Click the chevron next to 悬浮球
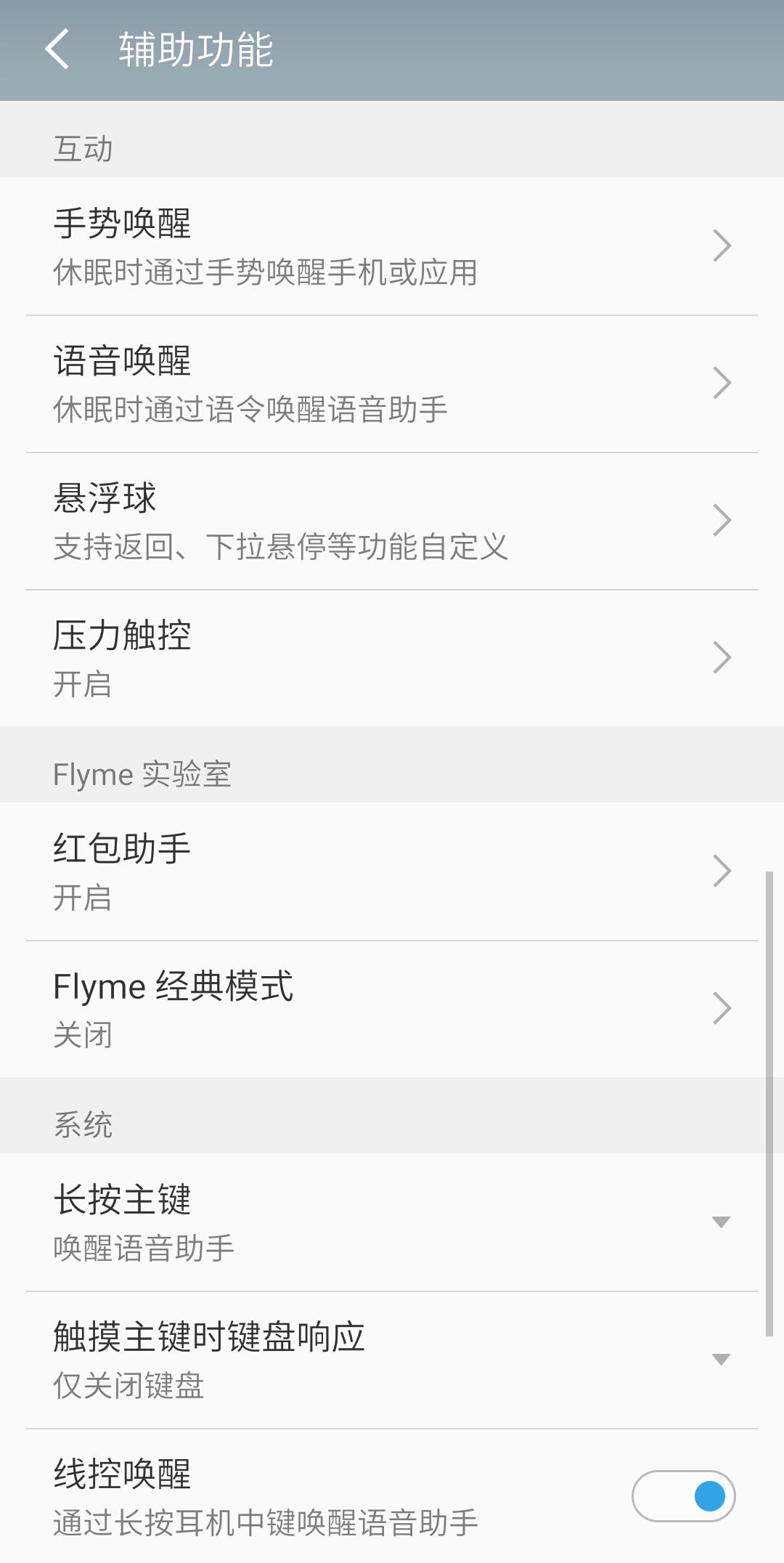Screen dimensions: 784x1563 click(x=722, y=519)
